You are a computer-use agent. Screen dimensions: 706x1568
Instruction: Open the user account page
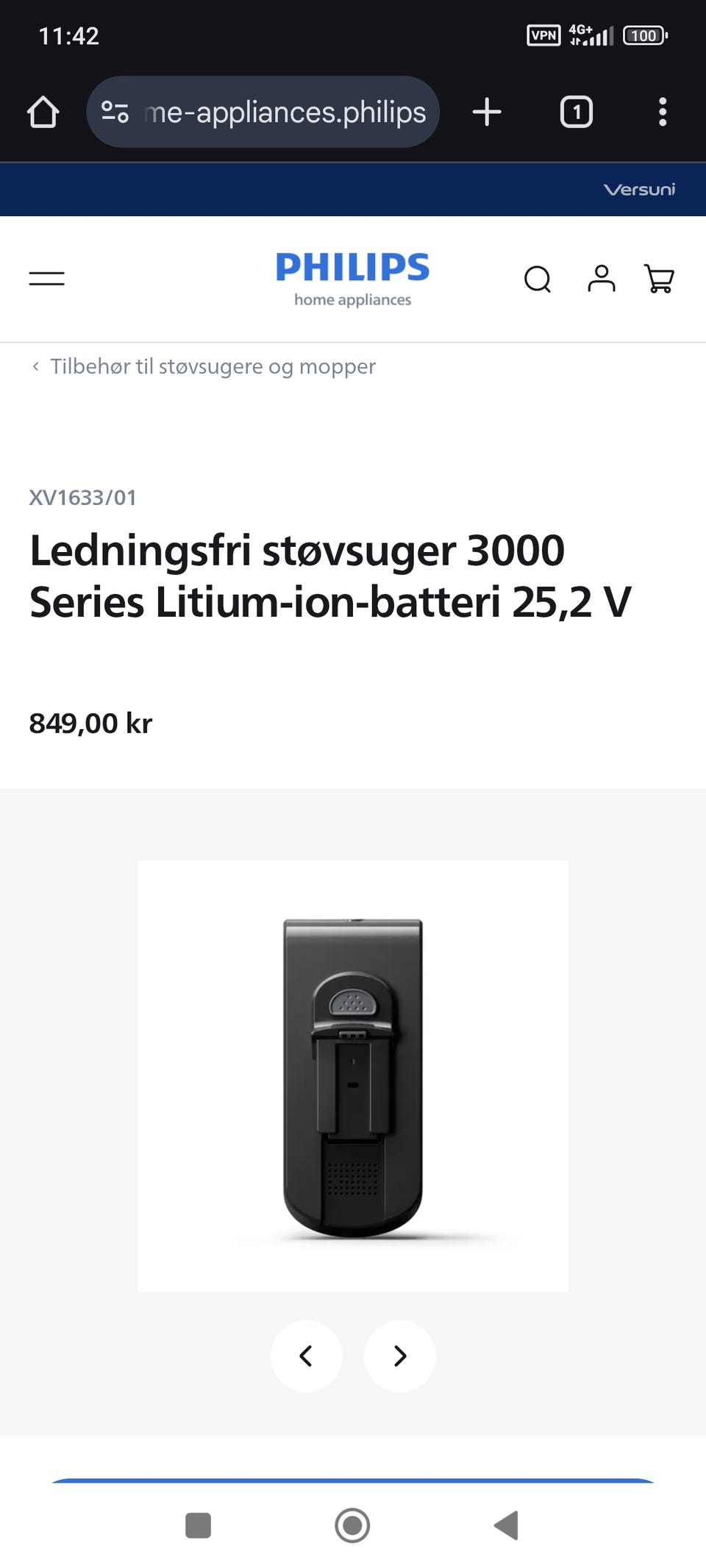point(601,279)
